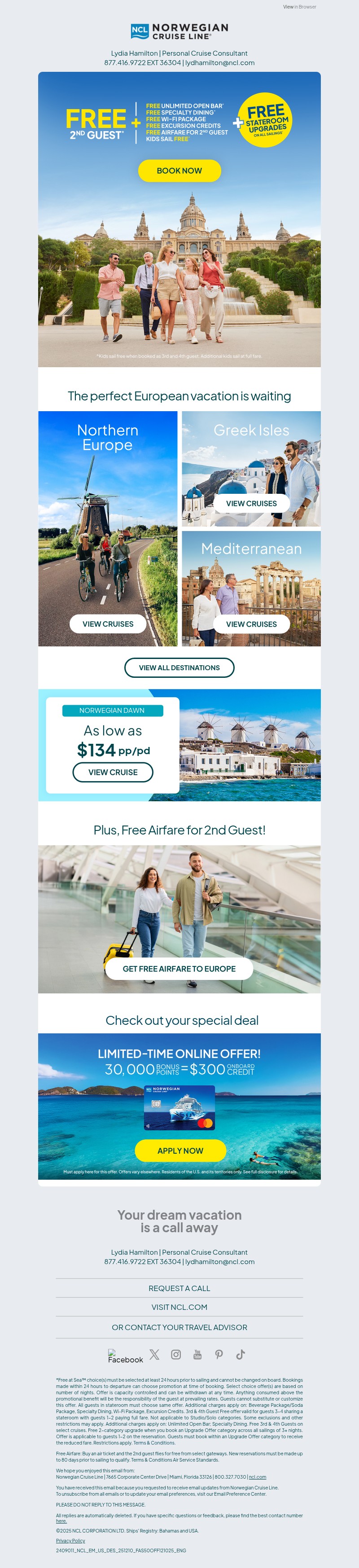This screenshot has height=1568, width=359.
Task: Select Request a Call
Action: pyautogui.click(x=179, y=1288)
